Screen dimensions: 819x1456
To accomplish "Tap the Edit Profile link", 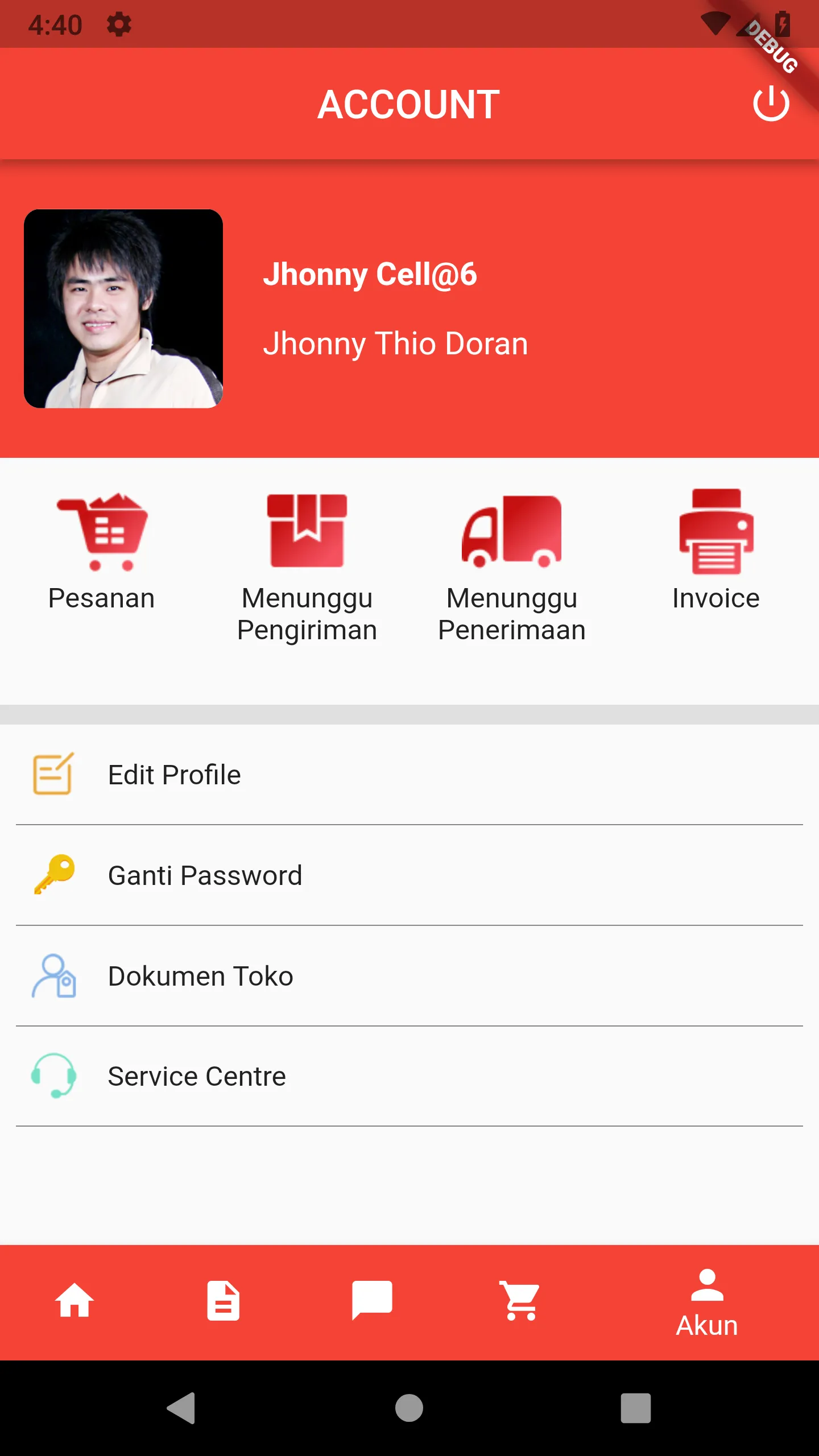I will (174, 773).
